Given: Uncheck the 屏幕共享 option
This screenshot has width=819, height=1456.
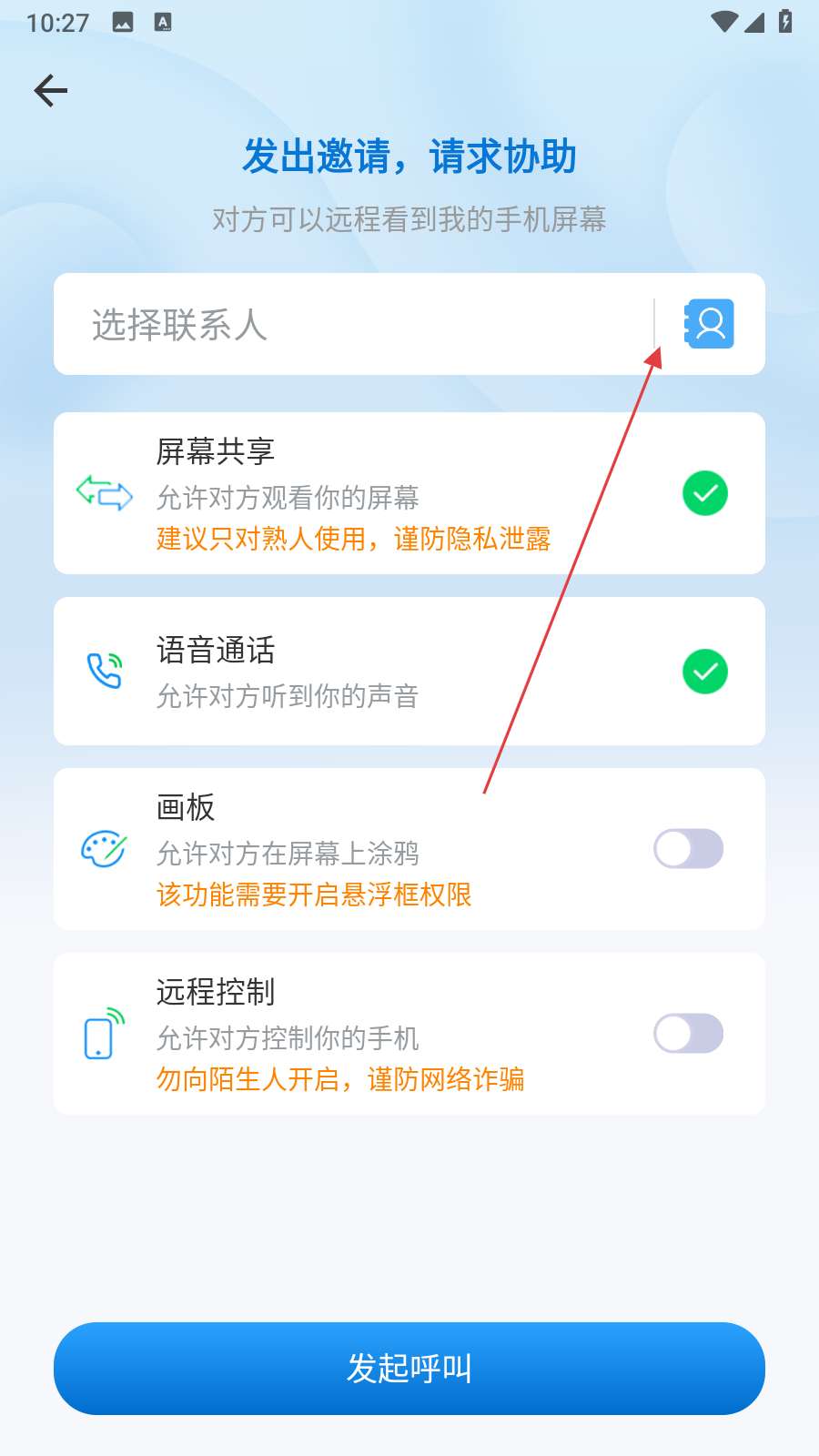Looking at the screenshot, I should [705, 493].
